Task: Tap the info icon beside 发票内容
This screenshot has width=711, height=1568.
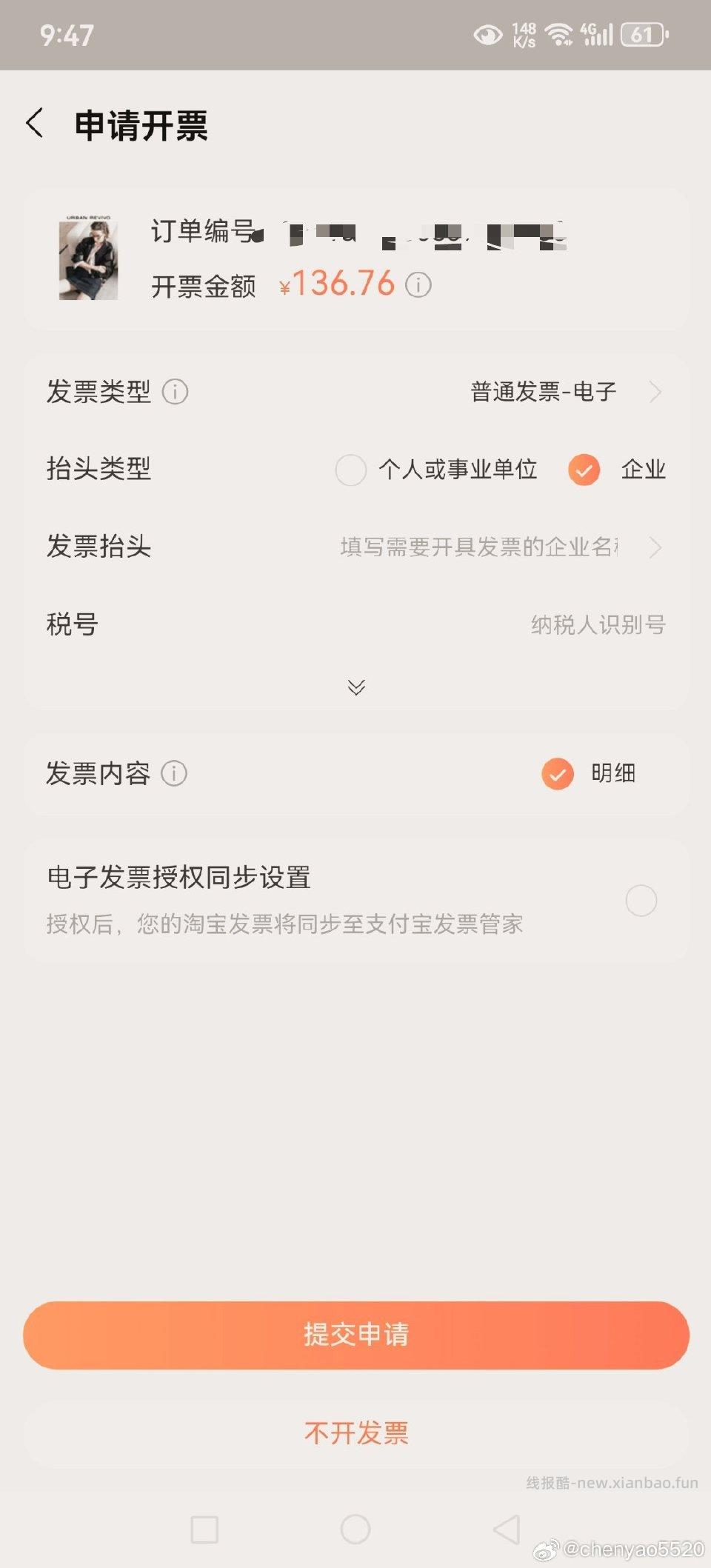Action: click(x=173, y=774)
